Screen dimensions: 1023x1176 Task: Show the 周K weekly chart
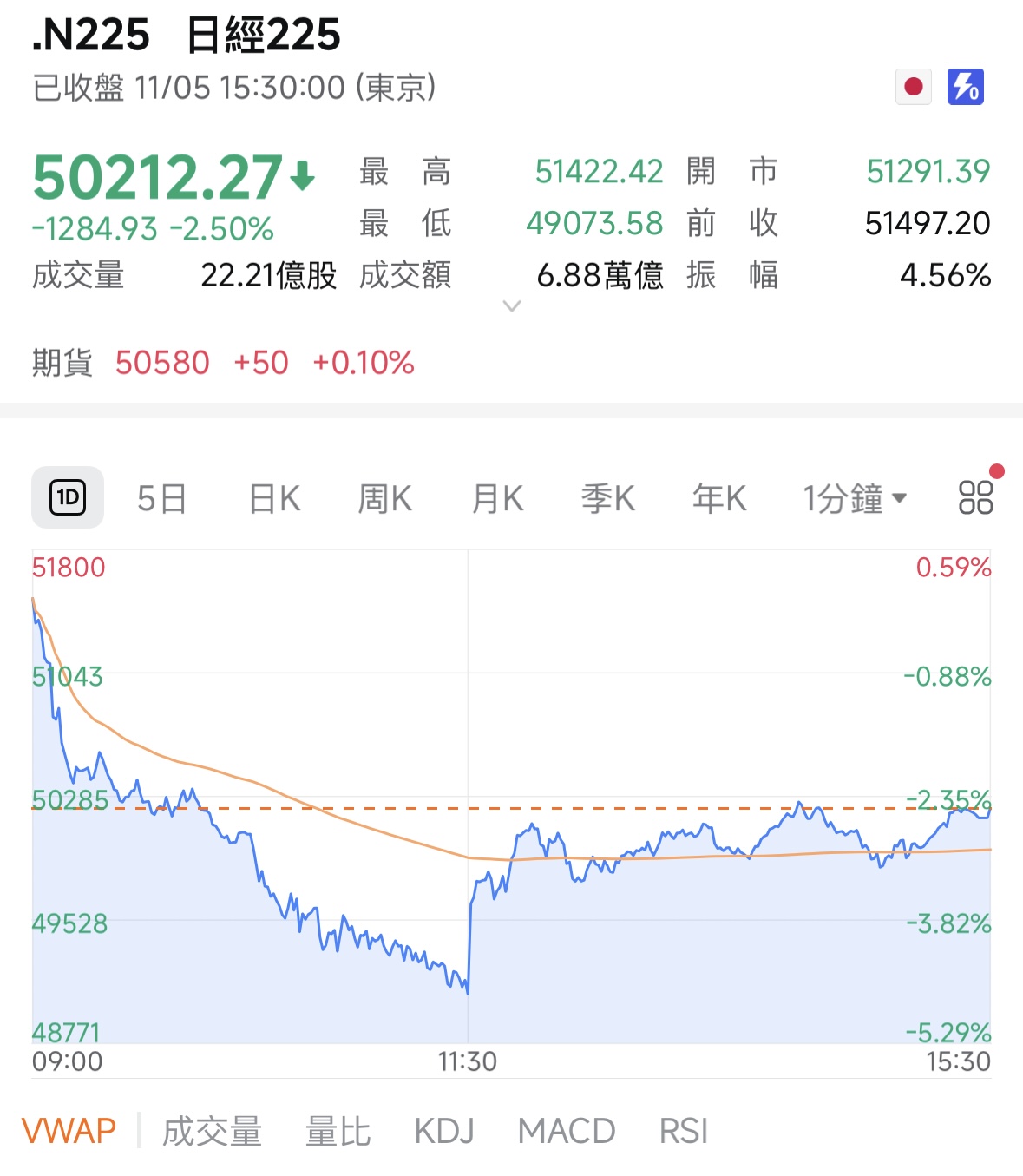pyautogui.click(x=385, y=499)
